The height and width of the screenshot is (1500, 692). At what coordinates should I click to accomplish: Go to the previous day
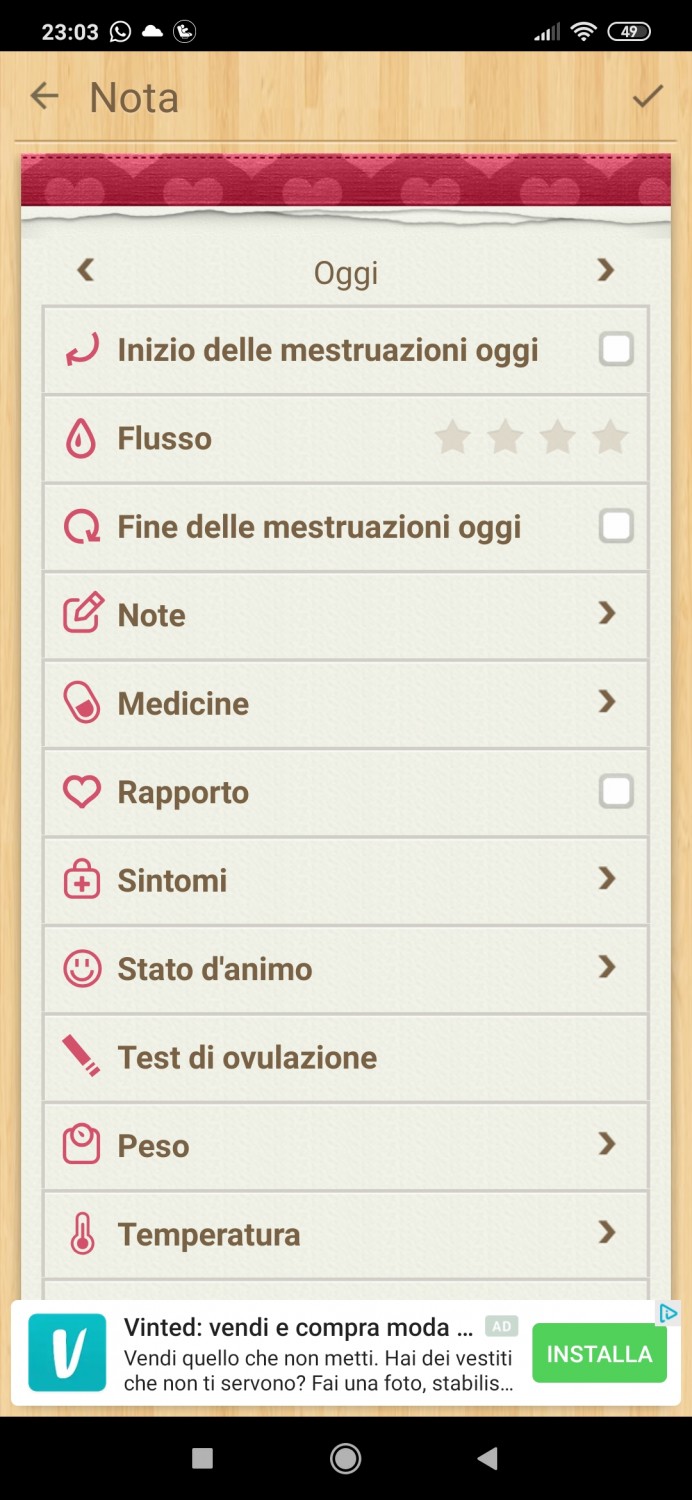(x=86, y=270)
